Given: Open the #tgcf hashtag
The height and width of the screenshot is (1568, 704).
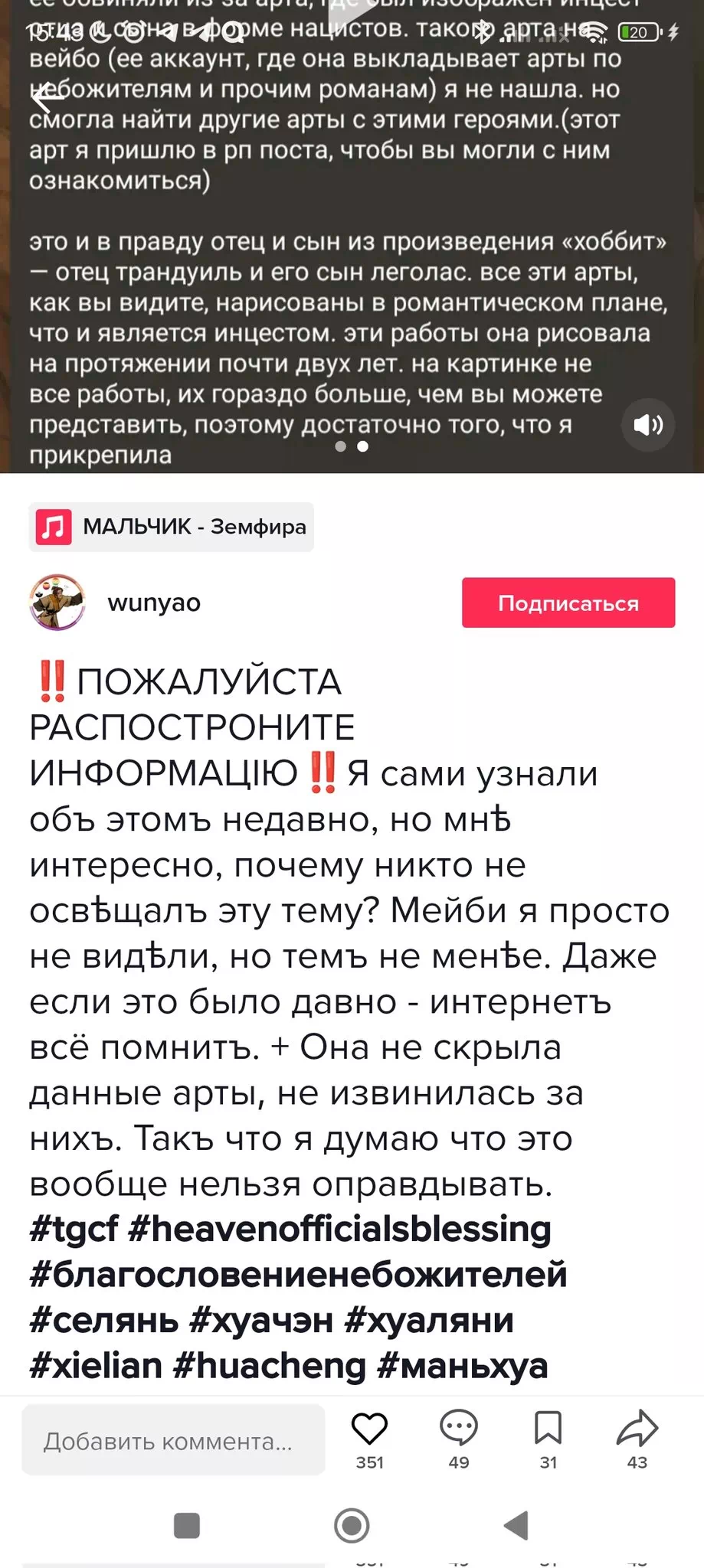Looking at the screenshot, I should click(x=74, y=1229).
